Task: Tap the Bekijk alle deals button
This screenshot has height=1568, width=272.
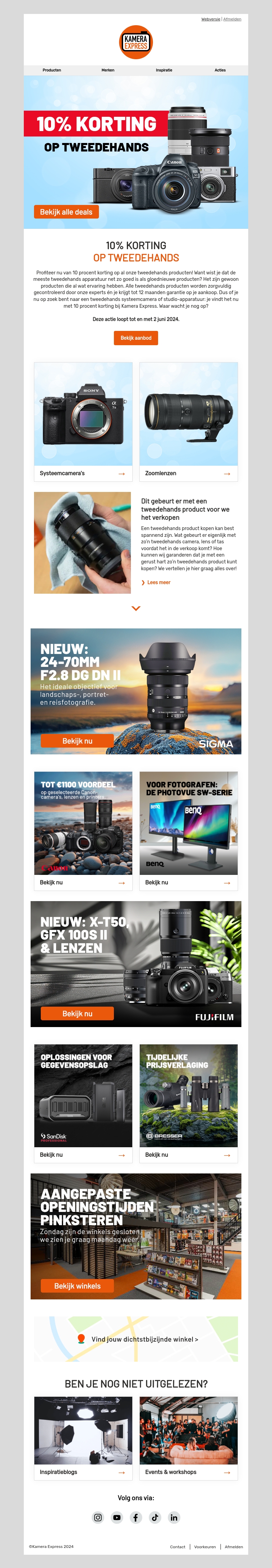Action: click(66, 212)
